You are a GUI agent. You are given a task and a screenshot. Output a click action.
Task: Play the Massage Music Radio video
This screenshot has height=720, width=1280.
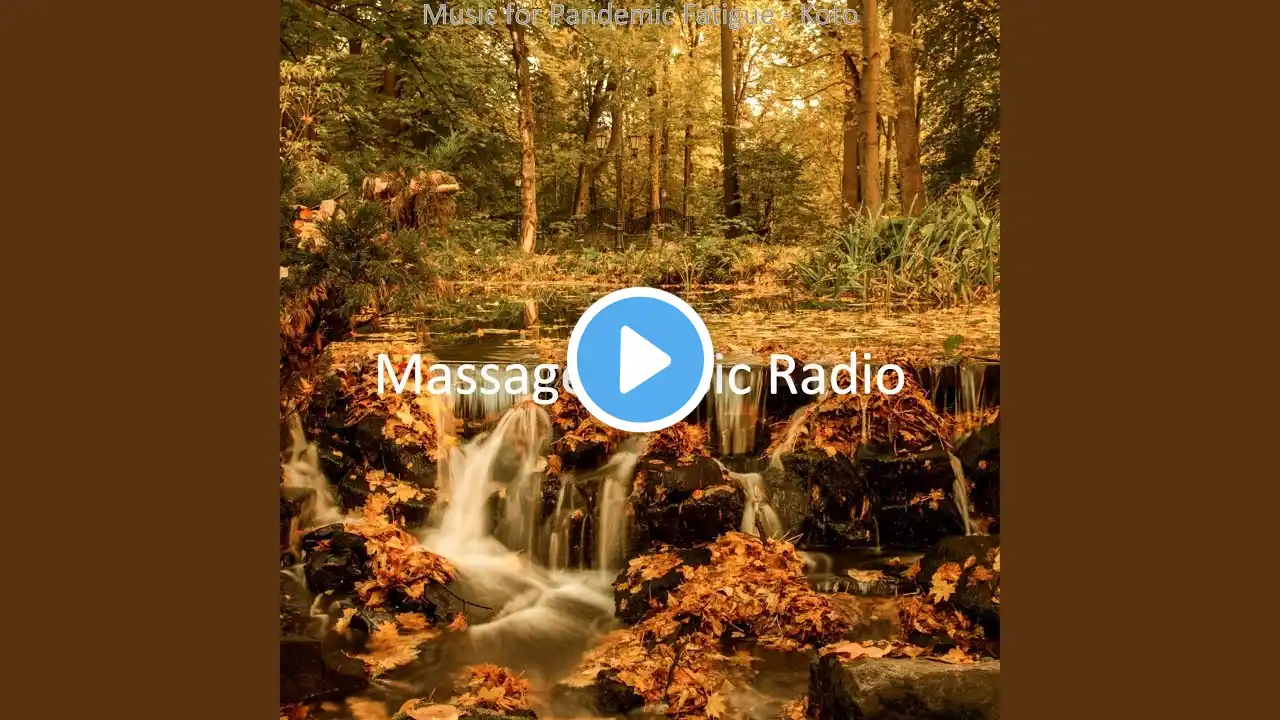640,359
